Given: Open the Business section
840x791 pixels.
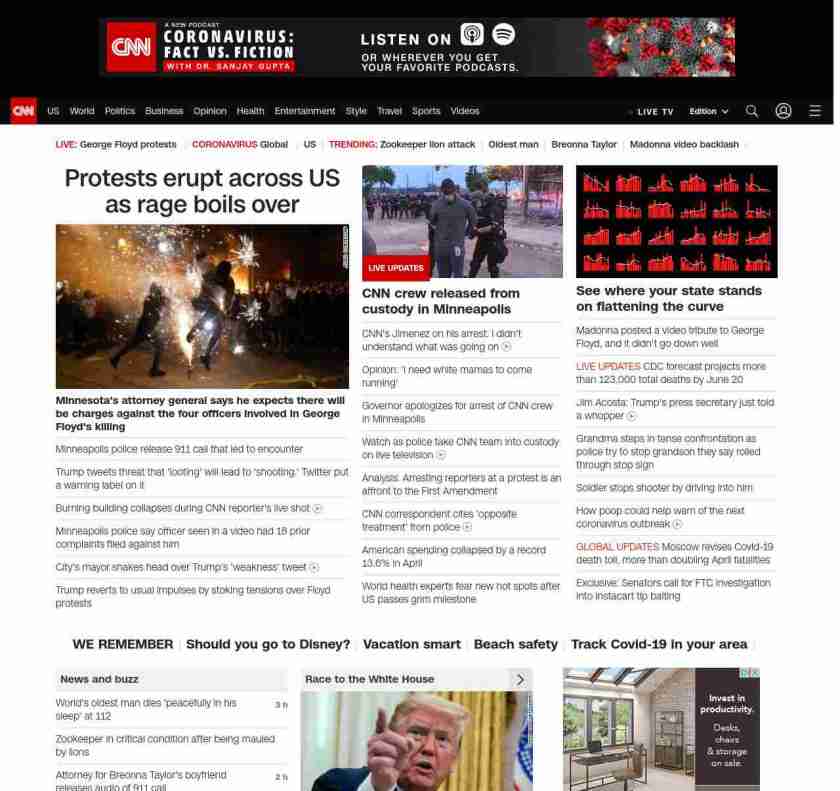Looking at the screenshot, I should (x=164, y=111).
